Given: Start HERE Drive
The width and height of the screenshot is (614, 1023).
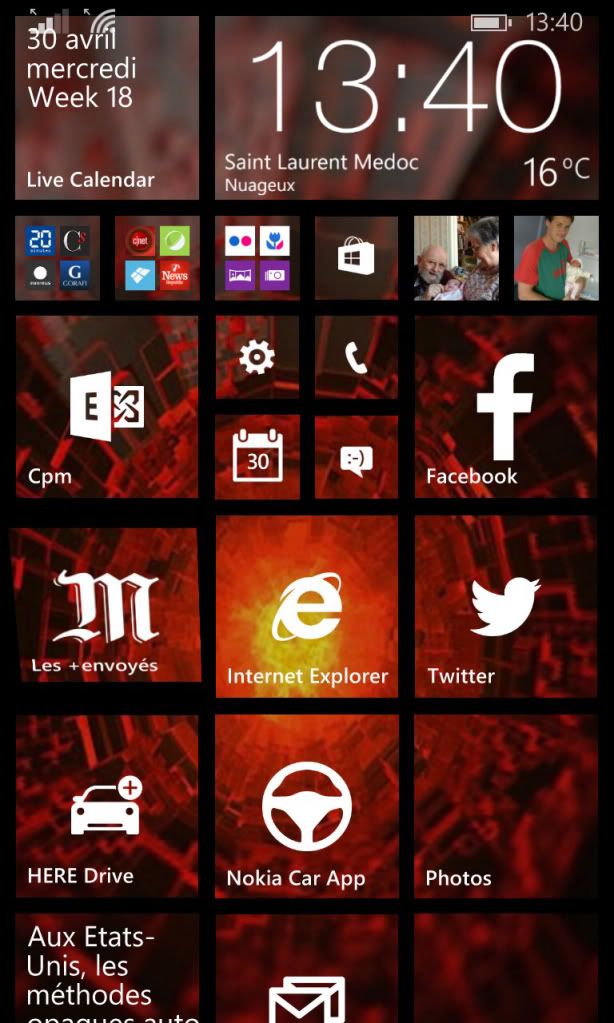Looking at the screenshot, I should click(106, 806).
